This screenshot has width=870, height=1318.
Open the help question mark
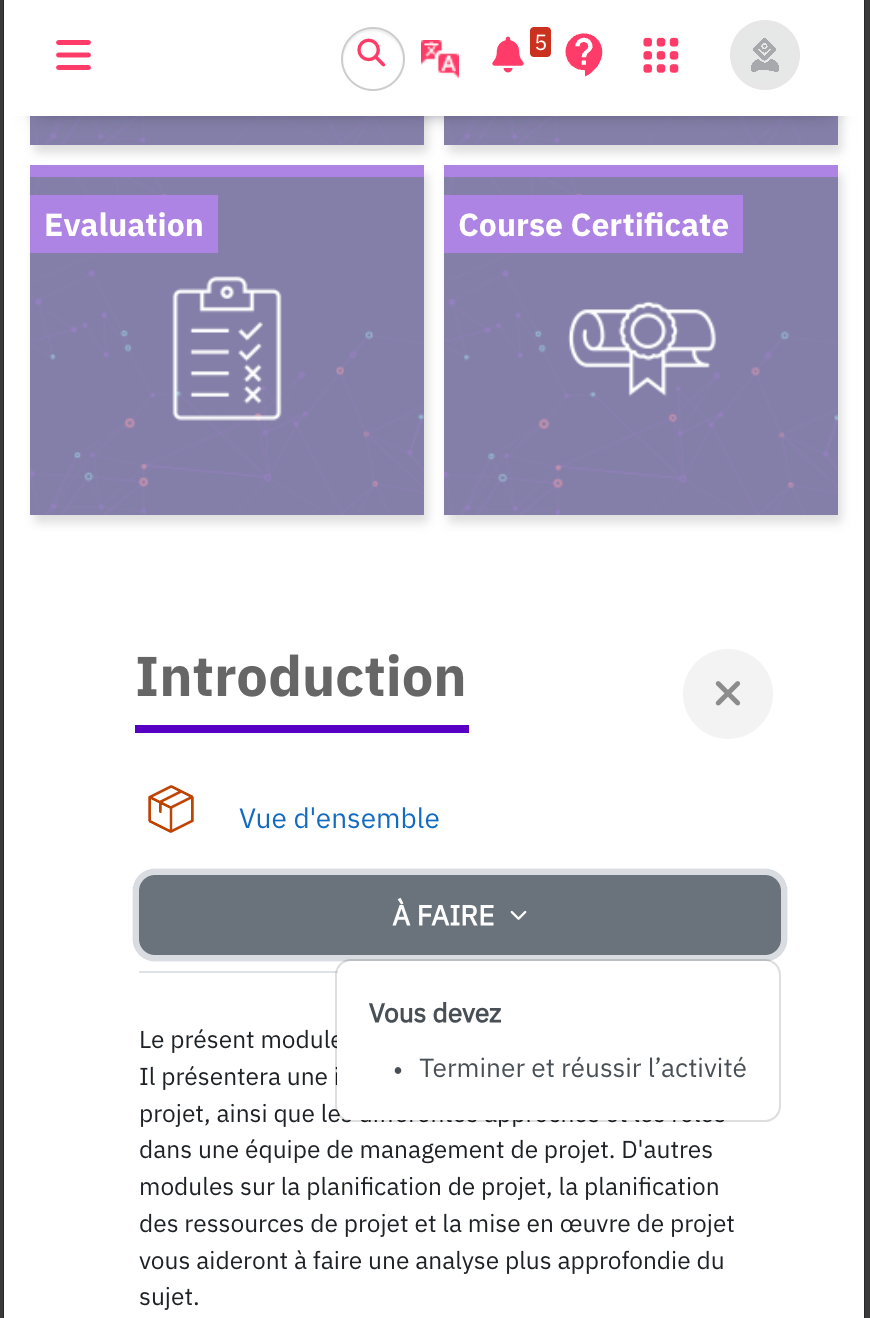click(x=583, y=55)
